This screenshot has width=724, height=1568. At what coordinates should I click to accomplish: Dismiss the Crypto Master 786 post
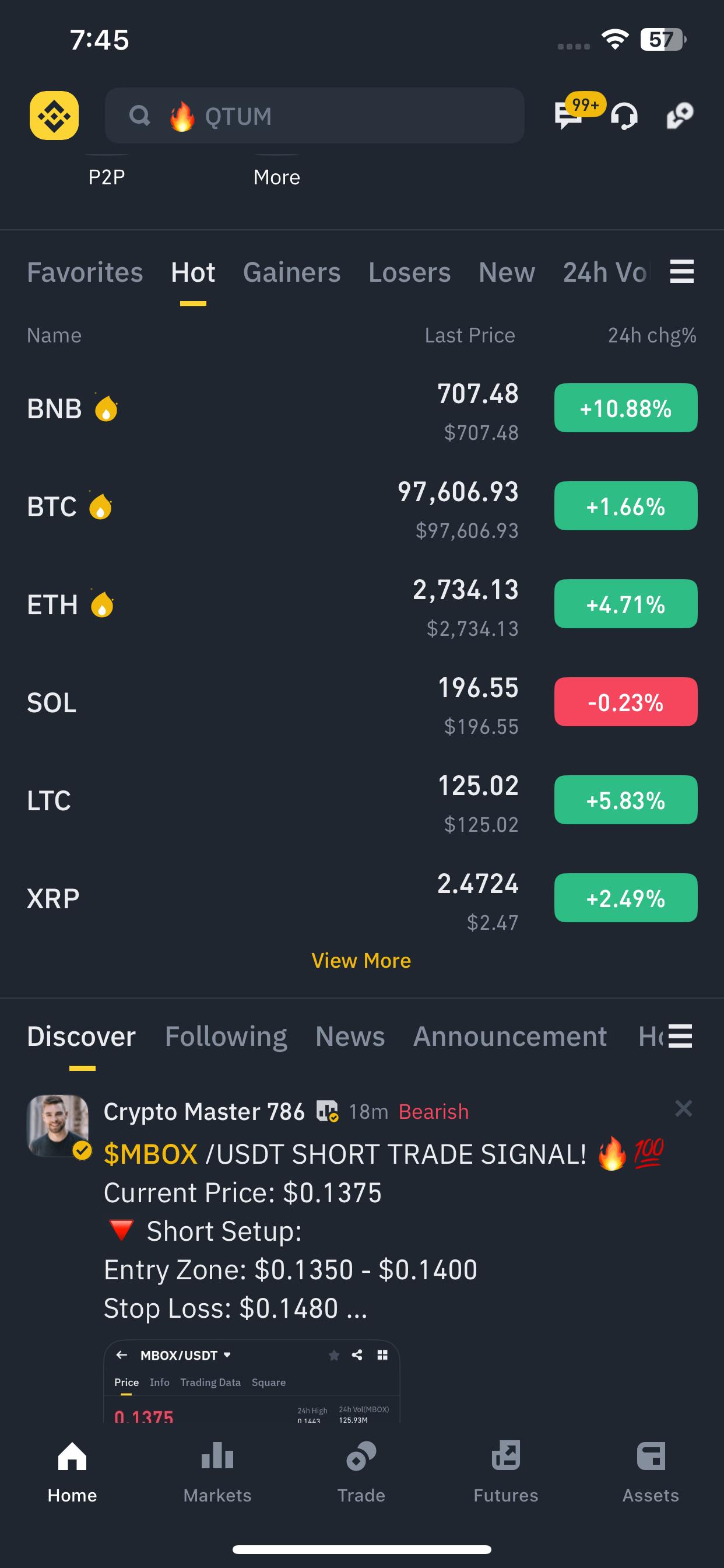[x=683, y=1108]
